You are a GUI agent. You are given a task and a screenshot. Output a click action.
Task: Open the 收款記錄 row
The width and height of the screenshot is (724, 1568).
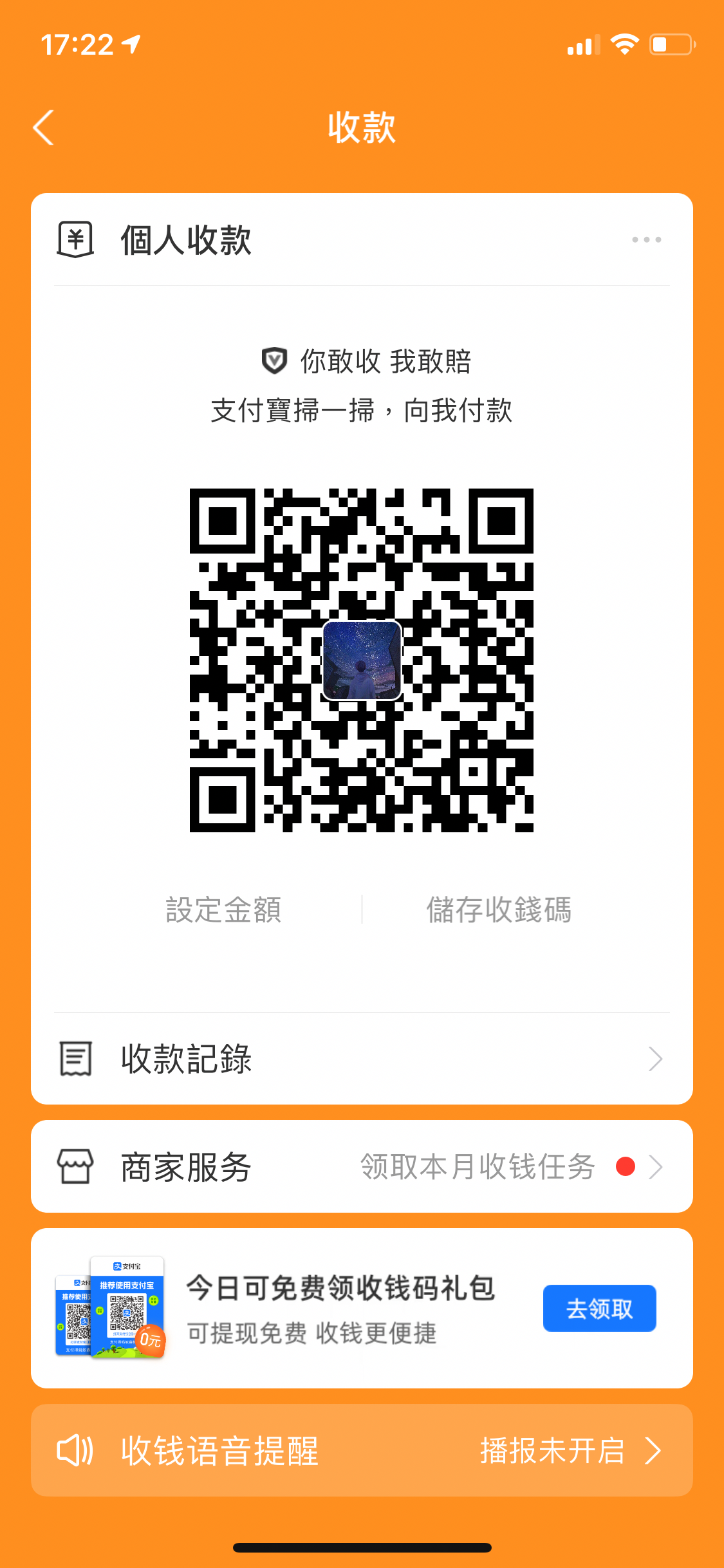[362, 1059]
